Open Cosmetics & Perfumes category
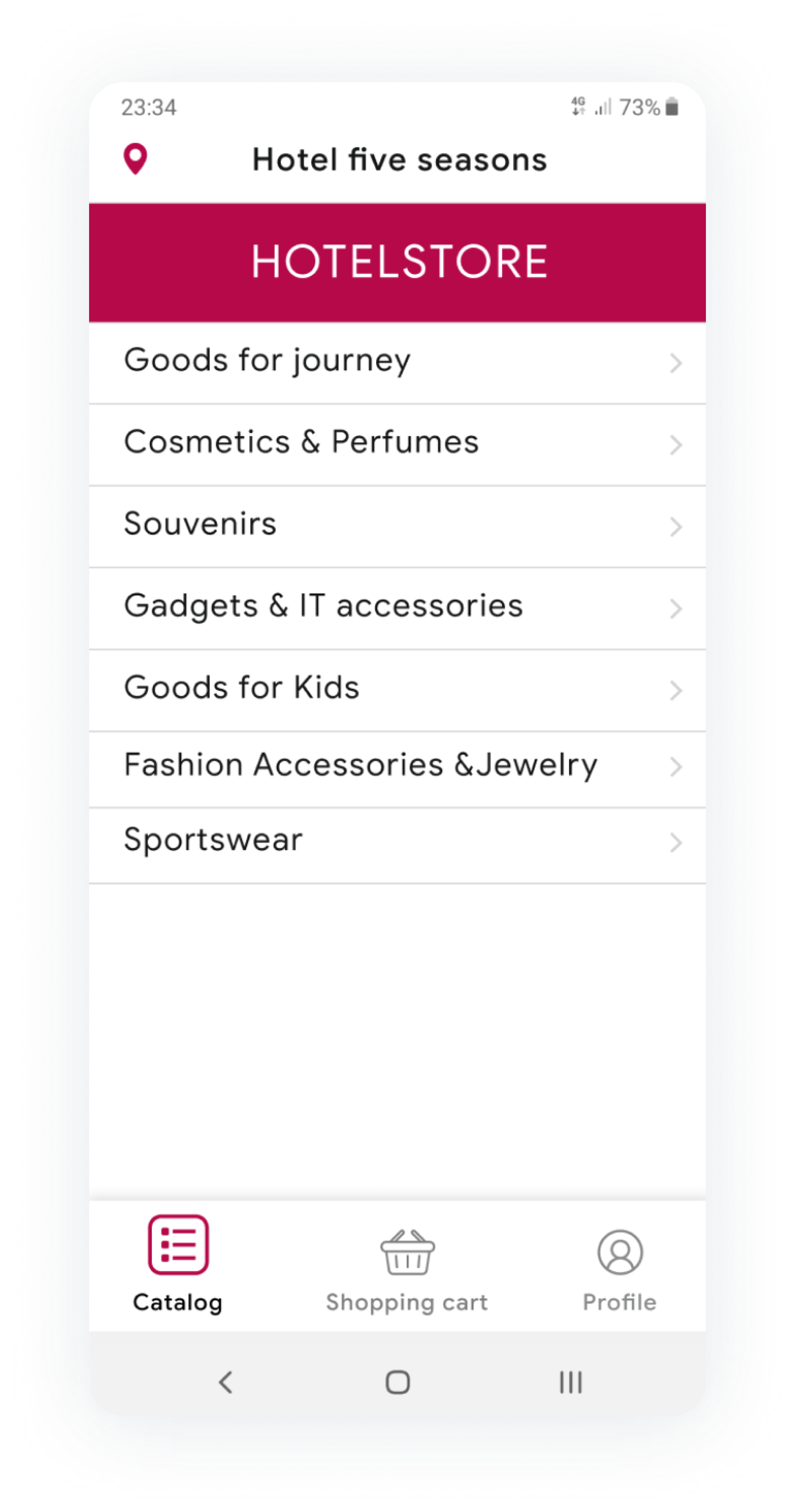The image size is (795, 1512). point(397,444)
